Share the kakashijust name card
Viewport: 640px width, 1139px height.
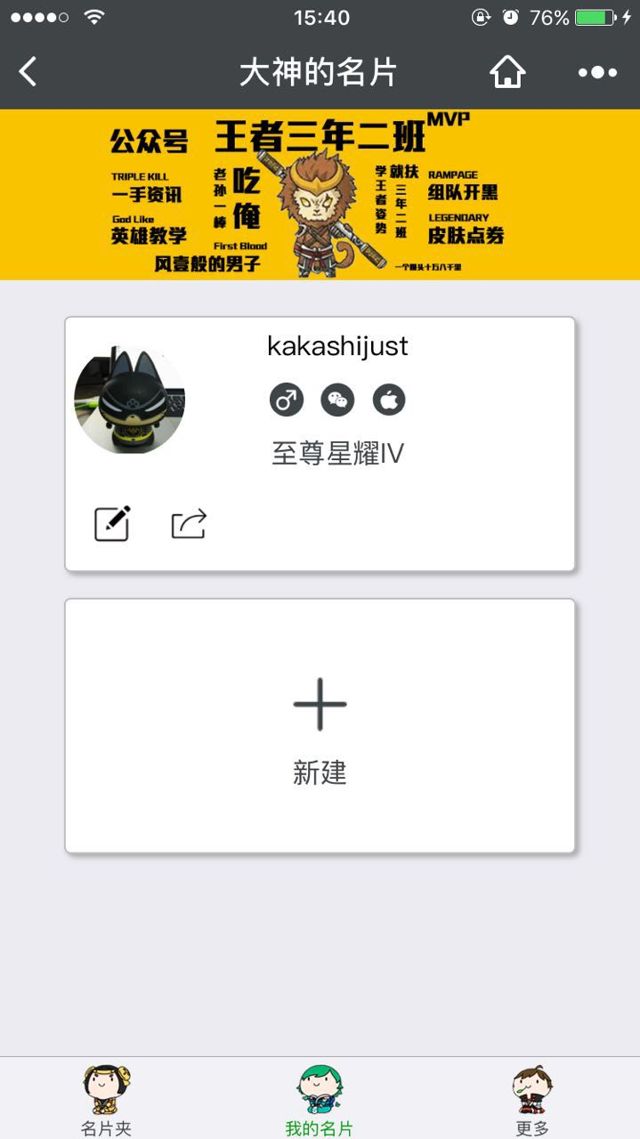coord(189,523)
